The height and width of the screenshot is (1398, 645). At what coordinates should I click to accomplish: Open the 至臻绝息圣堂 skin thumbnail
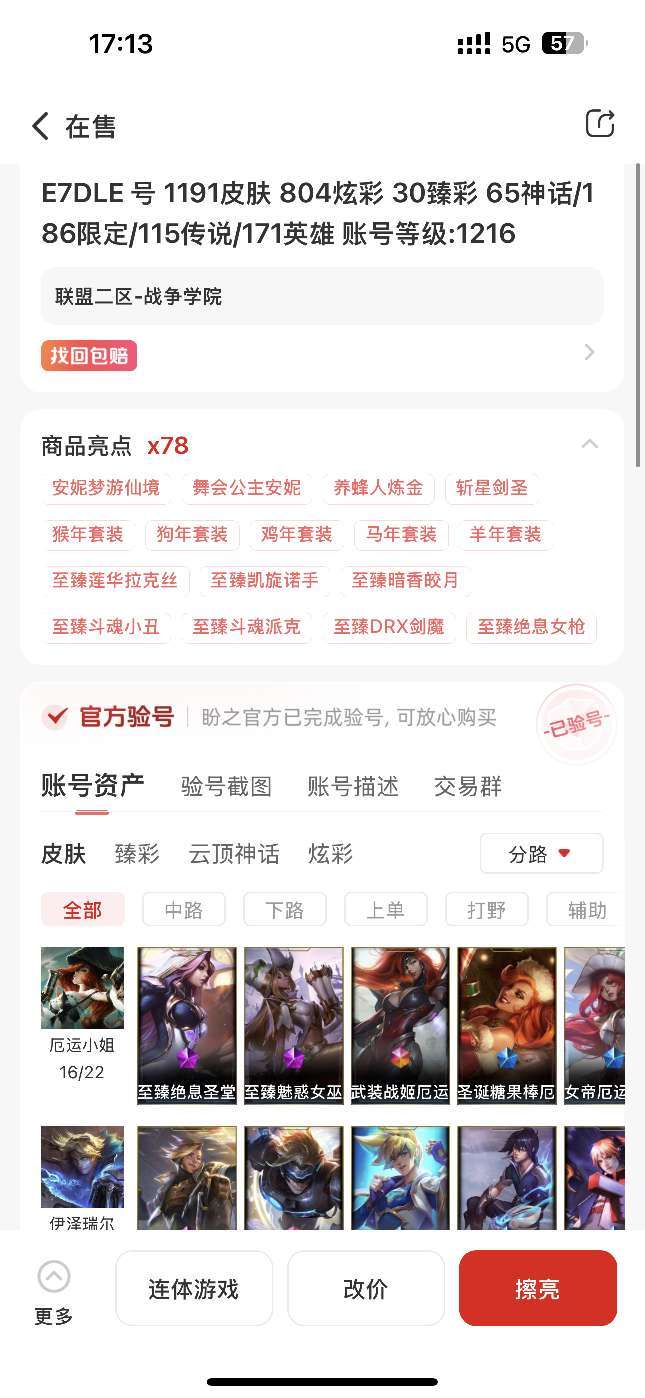tap(187, 1025)
